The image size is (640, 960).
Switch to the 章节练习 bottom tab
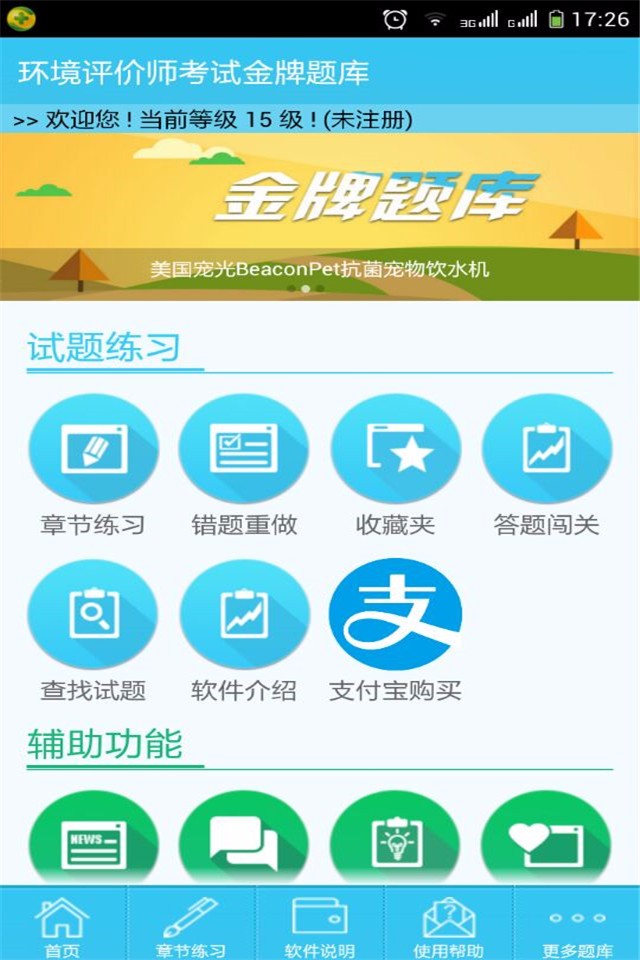[190, 925]
